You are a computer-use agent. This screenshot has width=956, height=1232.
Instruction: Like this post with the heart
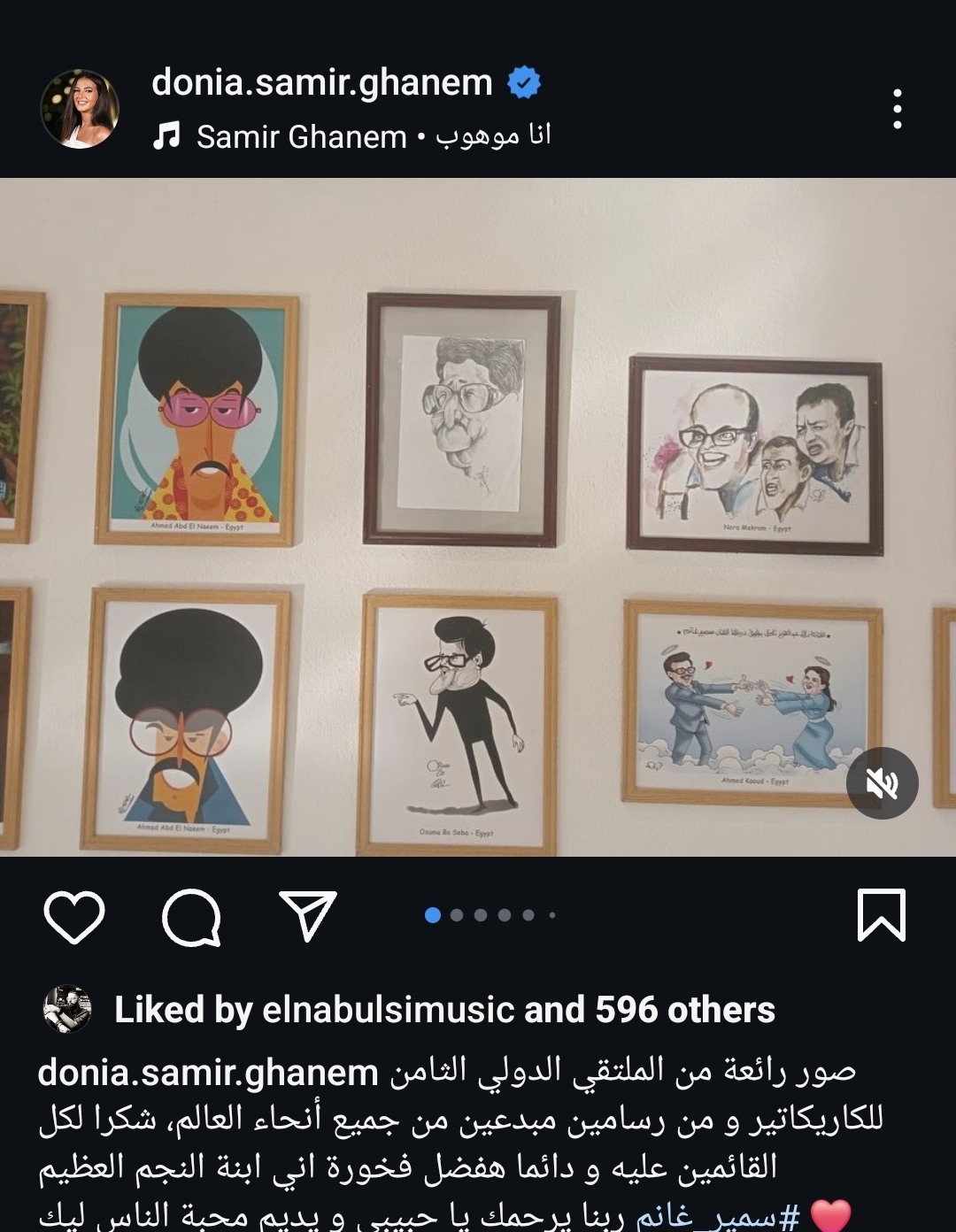[x=74, y=916]
